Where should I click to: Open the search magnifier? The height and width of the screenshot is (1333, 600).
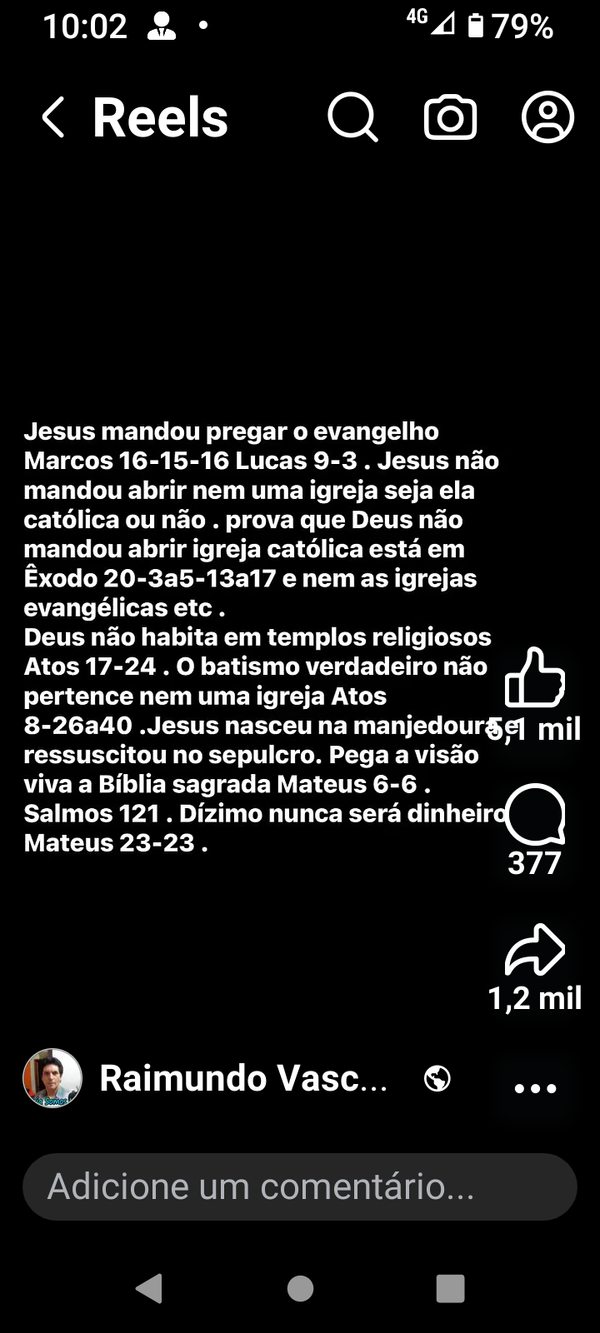click(353, 118)
